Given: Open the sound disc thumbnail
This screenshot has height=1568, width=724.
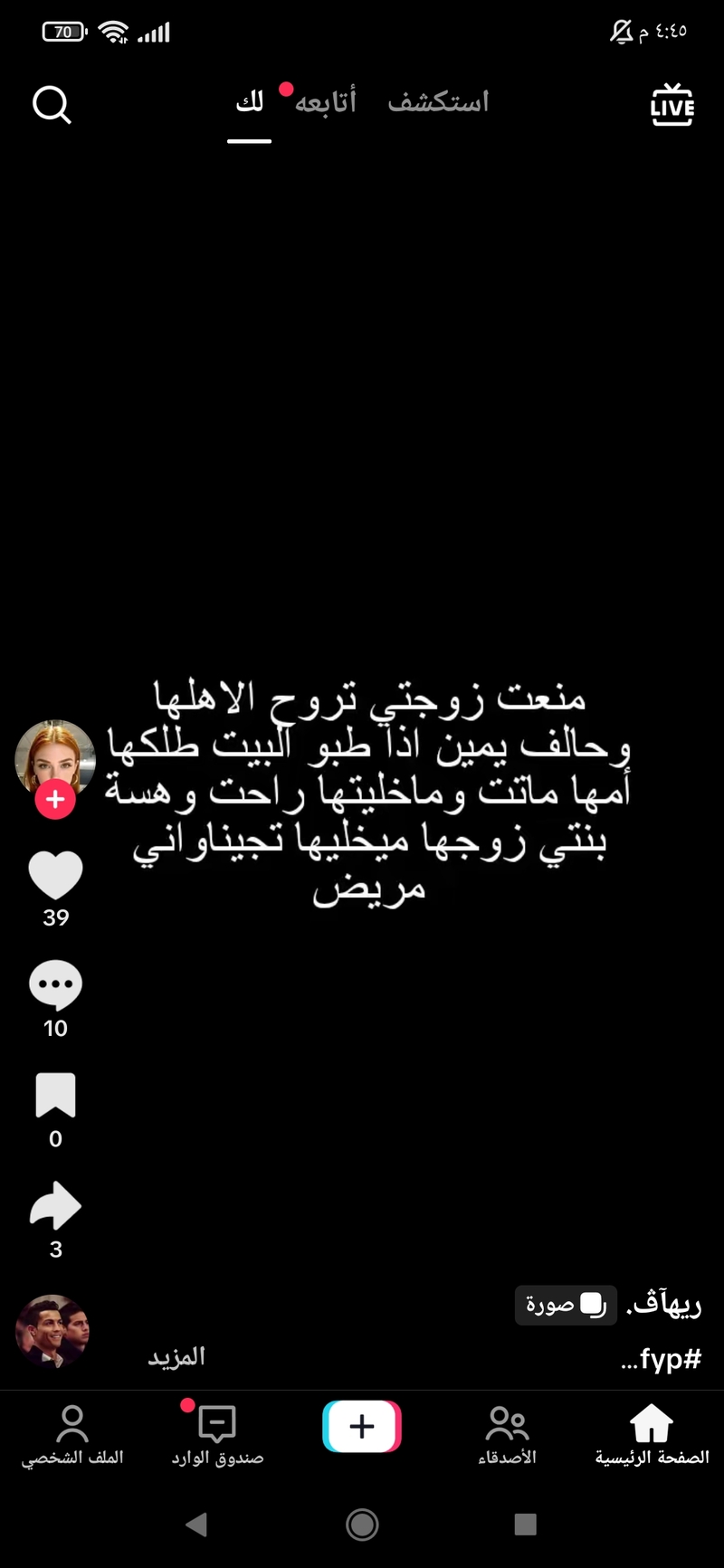Looking at the screenshot, I should 52,1331.
